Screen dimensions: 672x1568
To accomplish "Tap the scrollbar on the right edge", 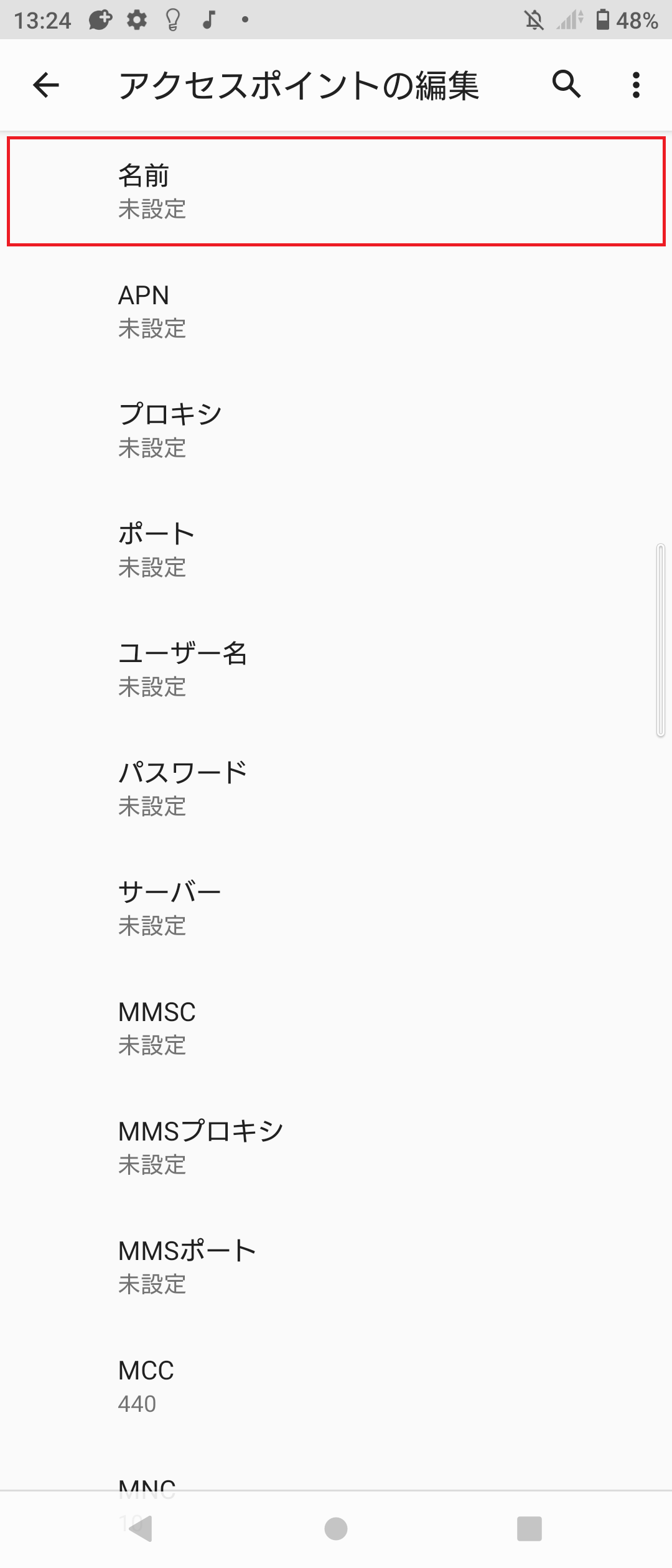I will pos(658,641).
